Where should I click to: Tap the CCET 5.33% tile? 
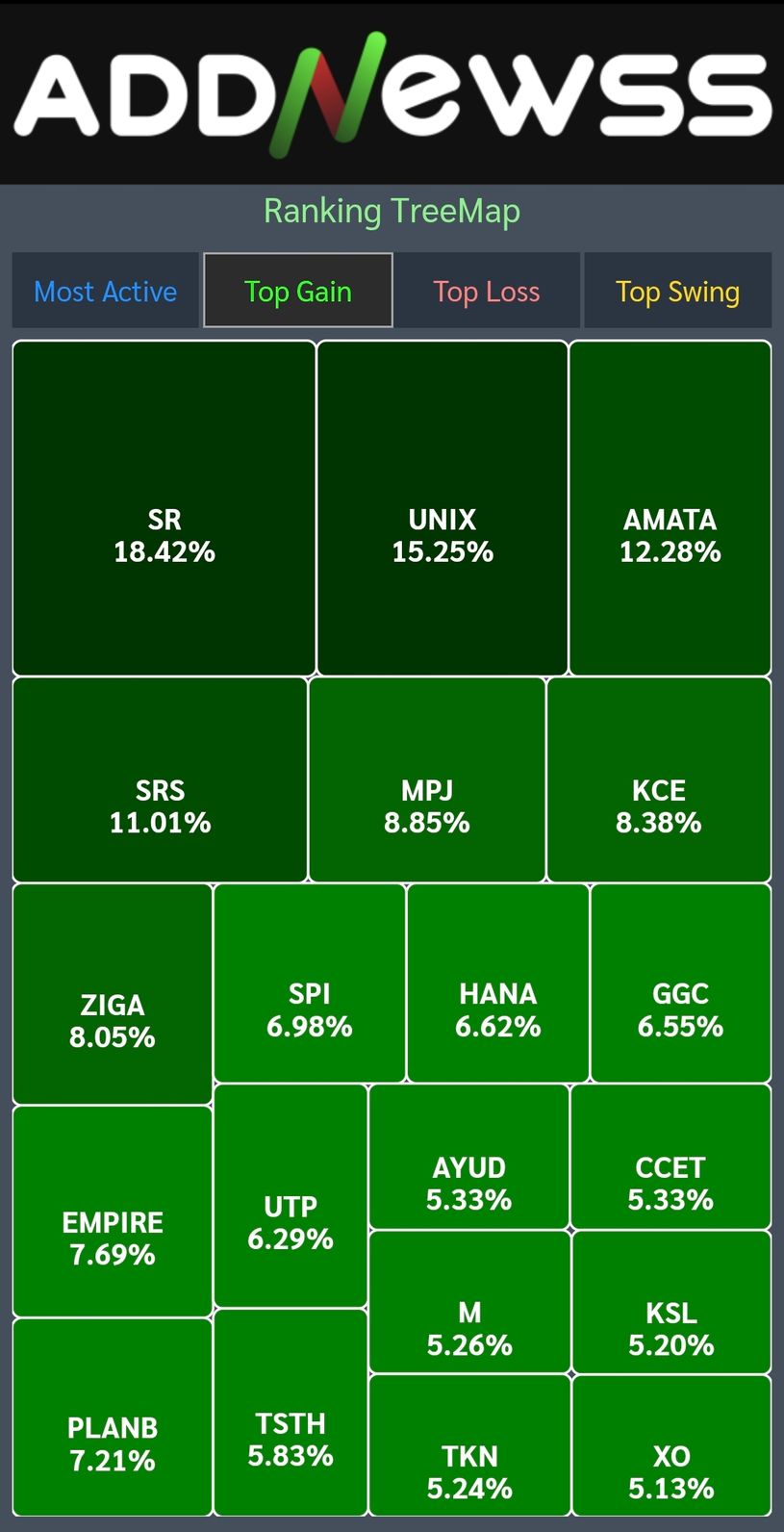pos(671,1157)
